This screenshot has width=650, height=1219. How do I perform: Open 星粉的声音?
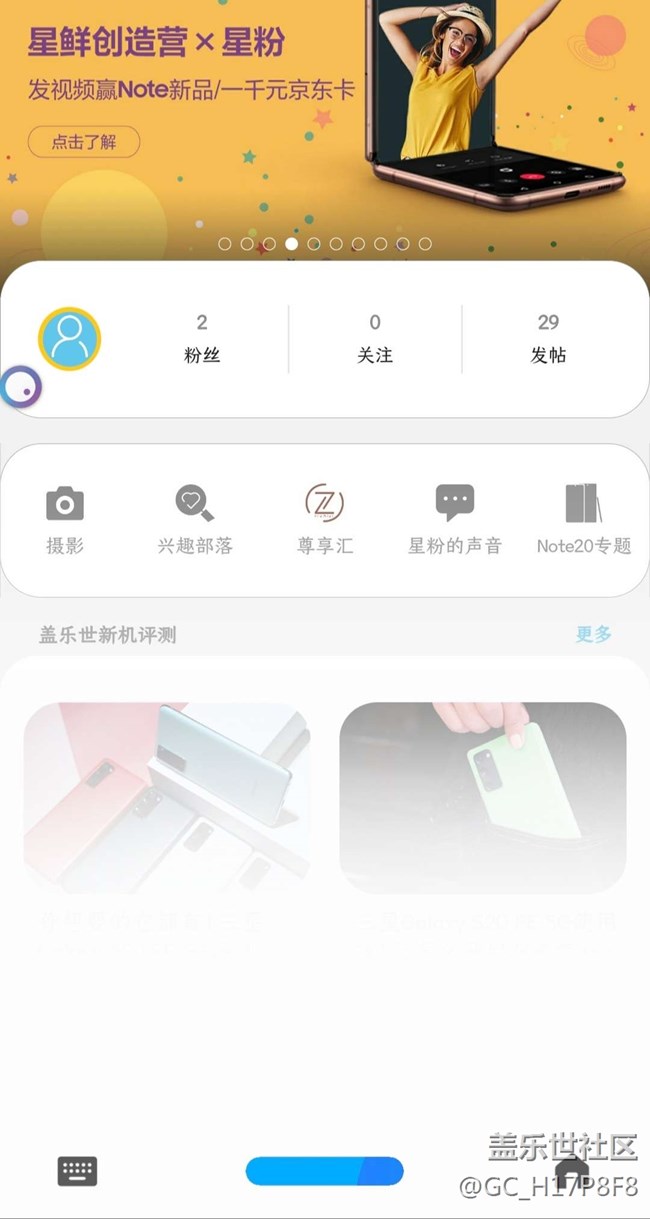[455, 520]
